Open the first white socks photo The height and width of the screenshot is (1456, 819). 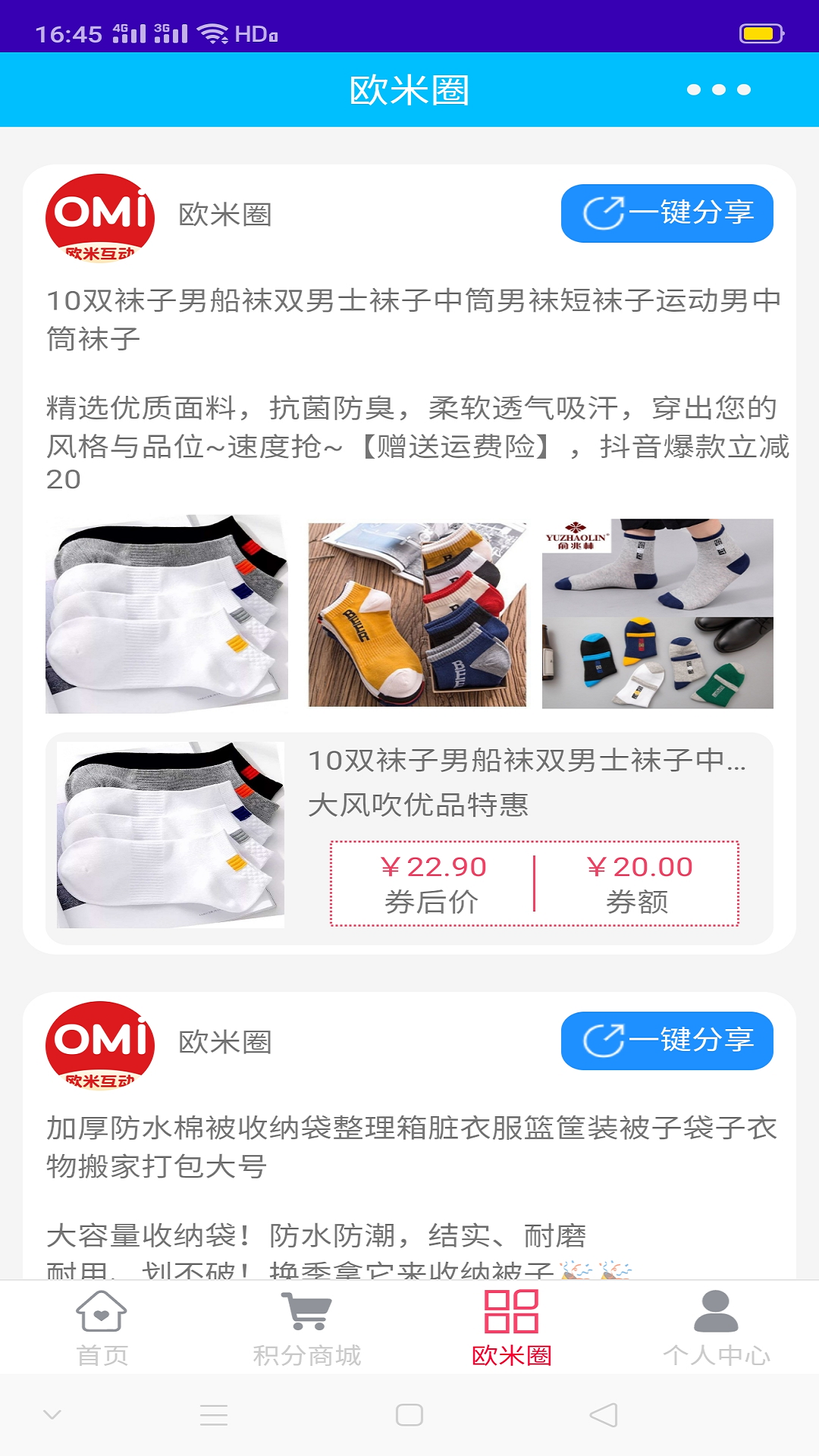pos(167,613)
